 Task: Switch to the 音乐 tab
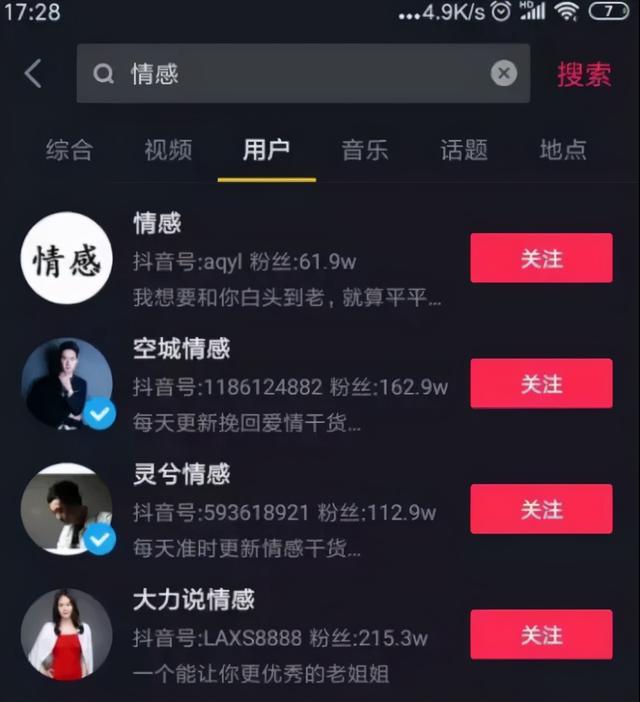coord(365,150)
